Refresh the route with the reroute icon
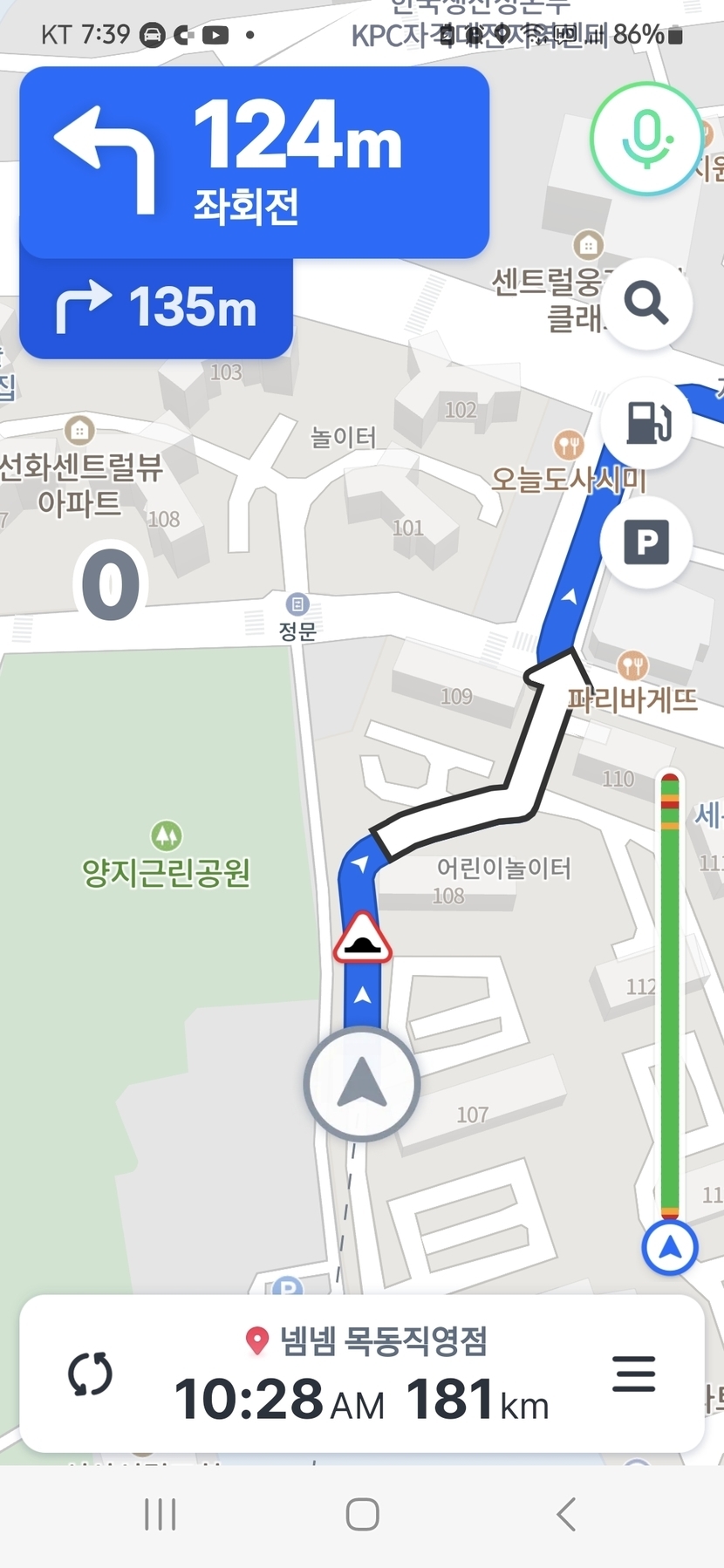Image resolution: width=724 pixels, height=1568 pixels. pyautogui.click(x=91, y=1374)
